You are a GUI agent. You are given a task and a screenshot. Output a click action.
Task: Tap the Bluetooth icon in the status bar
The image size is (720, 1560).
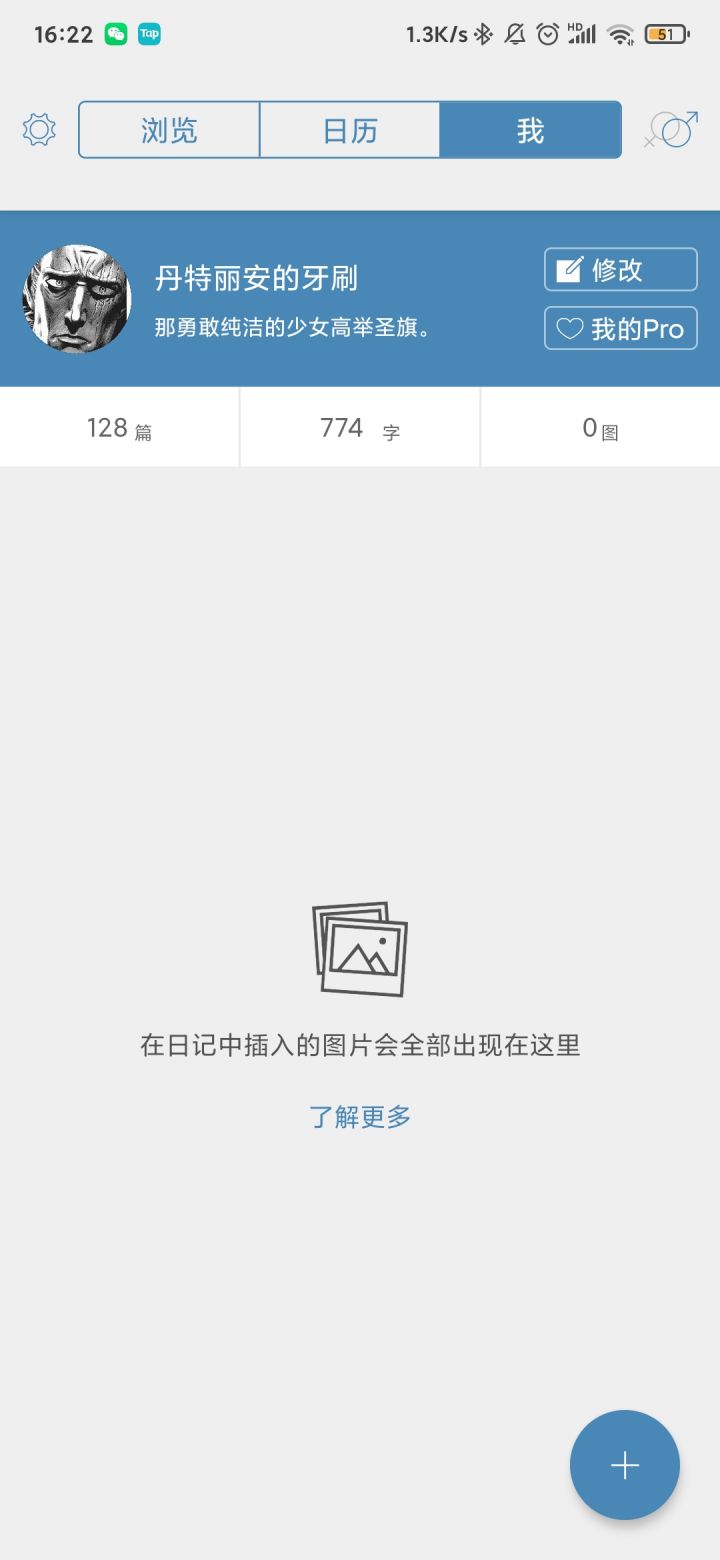click(481, 33)
